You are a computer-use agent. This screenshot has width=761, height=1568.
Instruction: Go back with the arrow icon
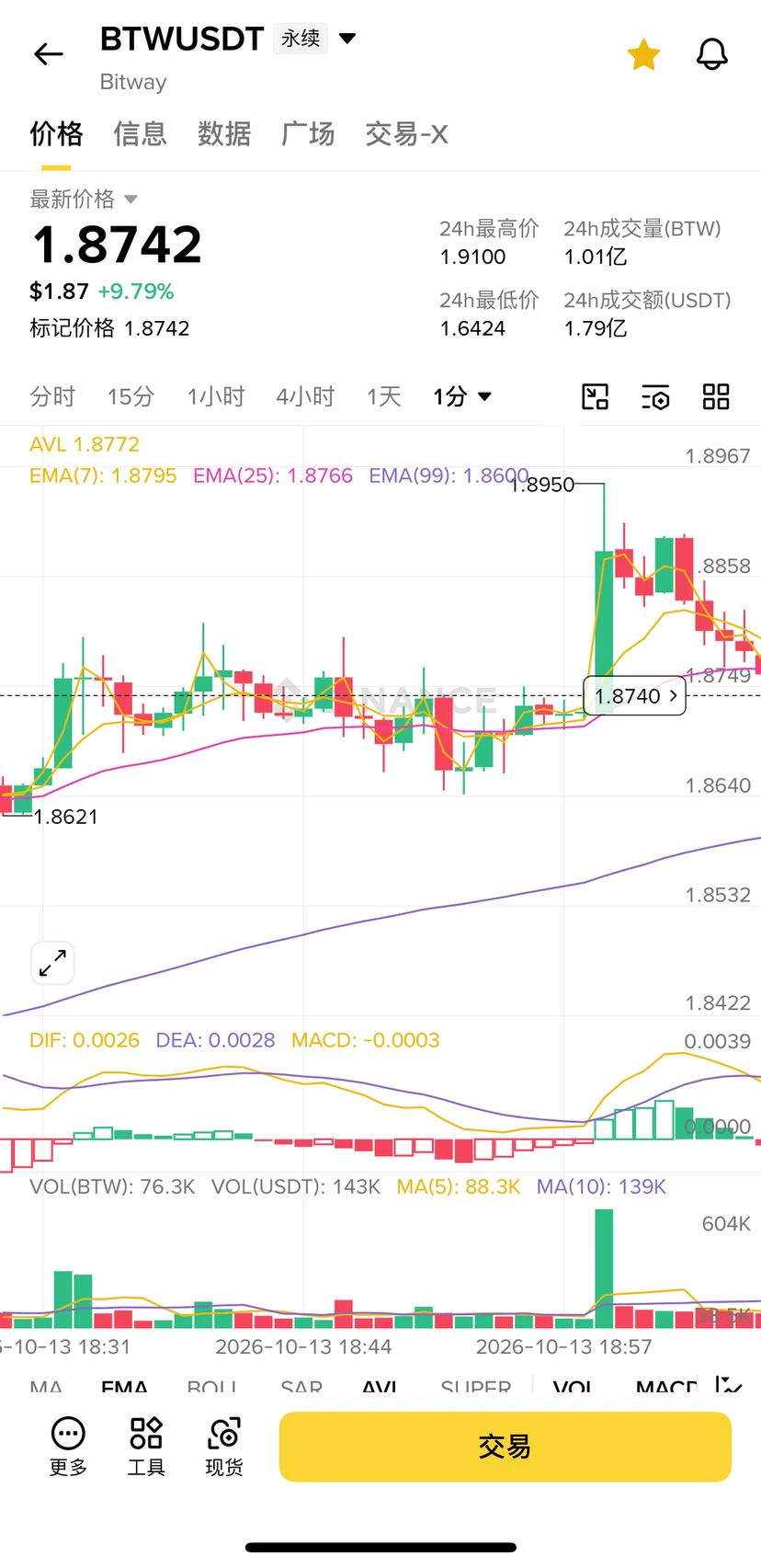pos(49,54)
